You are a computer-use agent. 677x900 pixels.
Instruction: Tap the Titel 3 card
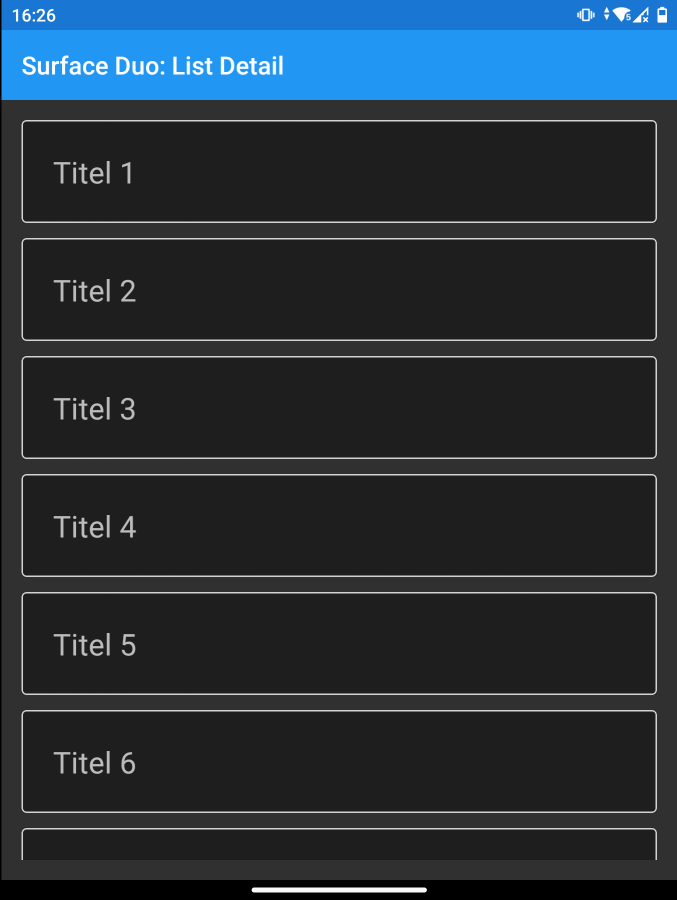point(338,408)
